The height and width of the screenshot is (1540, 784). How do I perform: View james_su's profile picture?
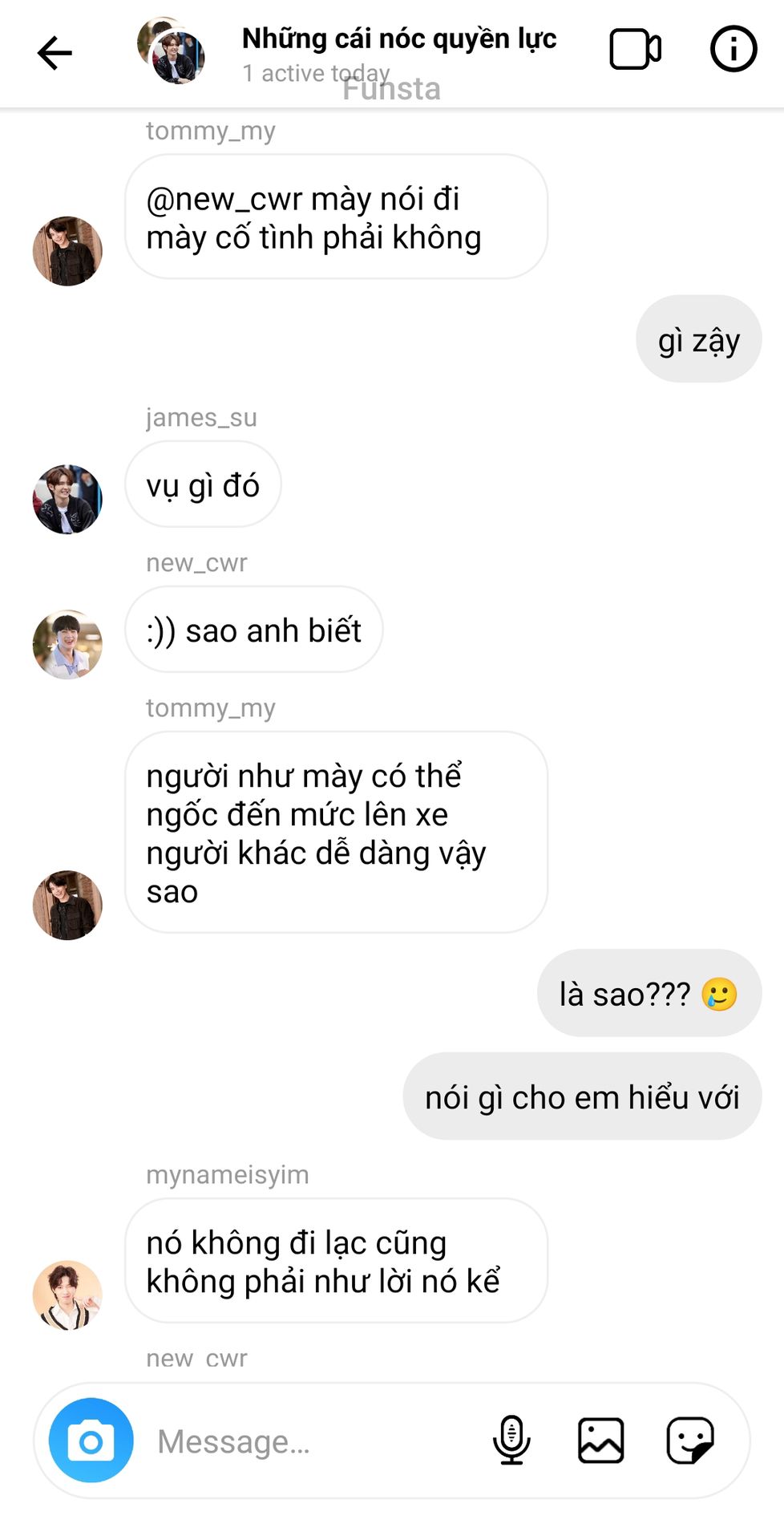click(67, 499)
